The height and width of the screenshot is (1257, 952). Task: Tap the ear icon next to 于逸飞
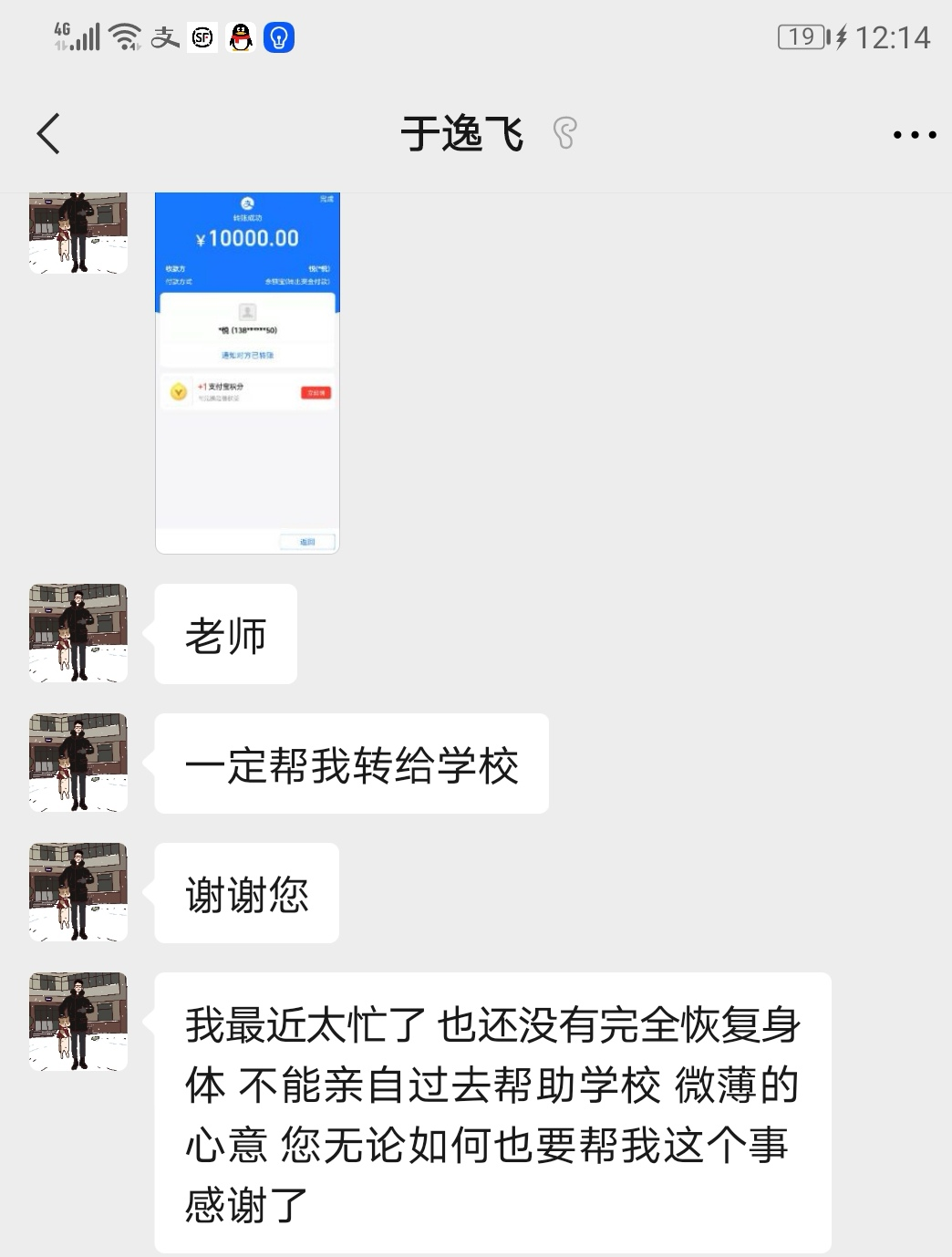tap(564, 134)
